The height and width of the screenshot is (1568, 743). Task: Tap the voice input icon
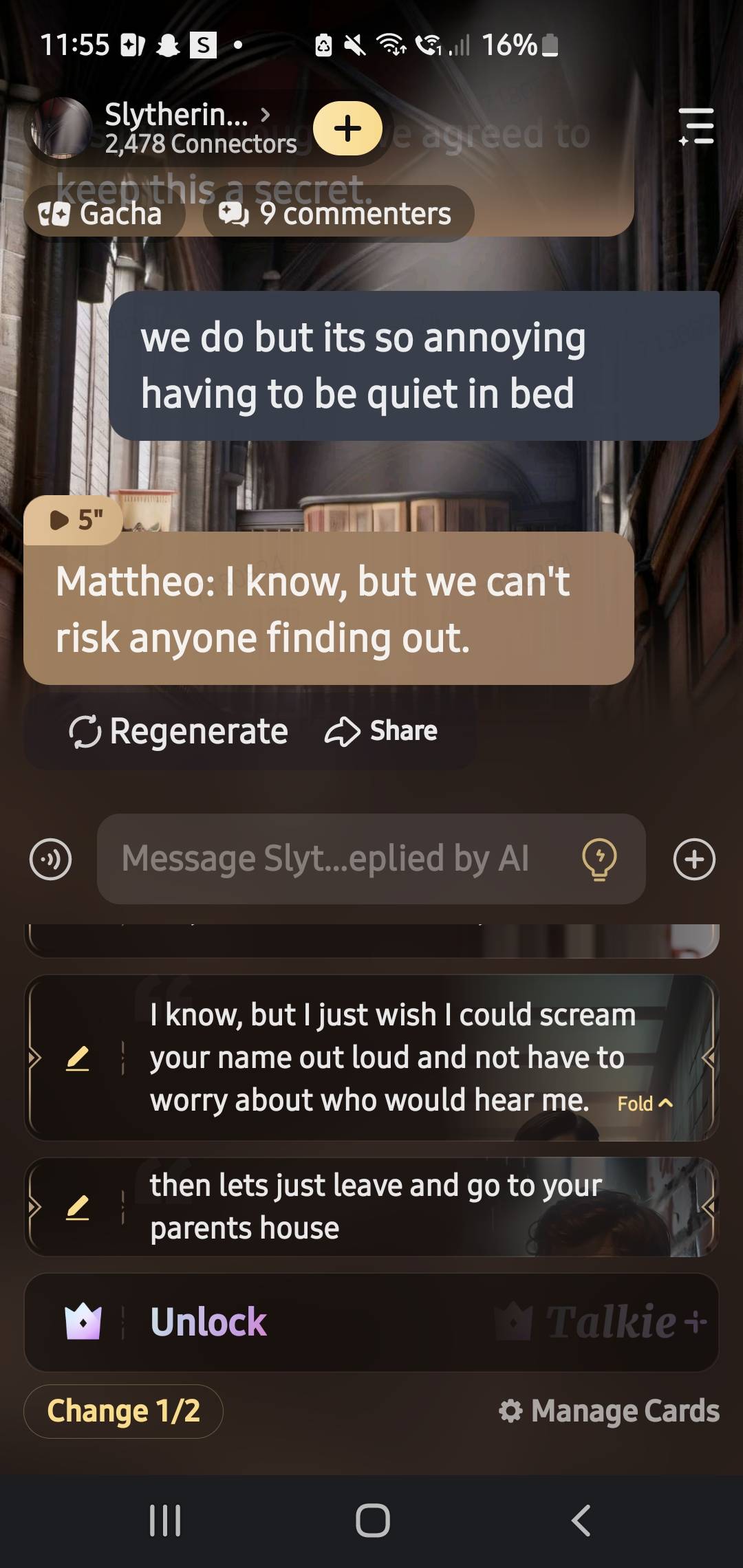click(x=50, y=859)
